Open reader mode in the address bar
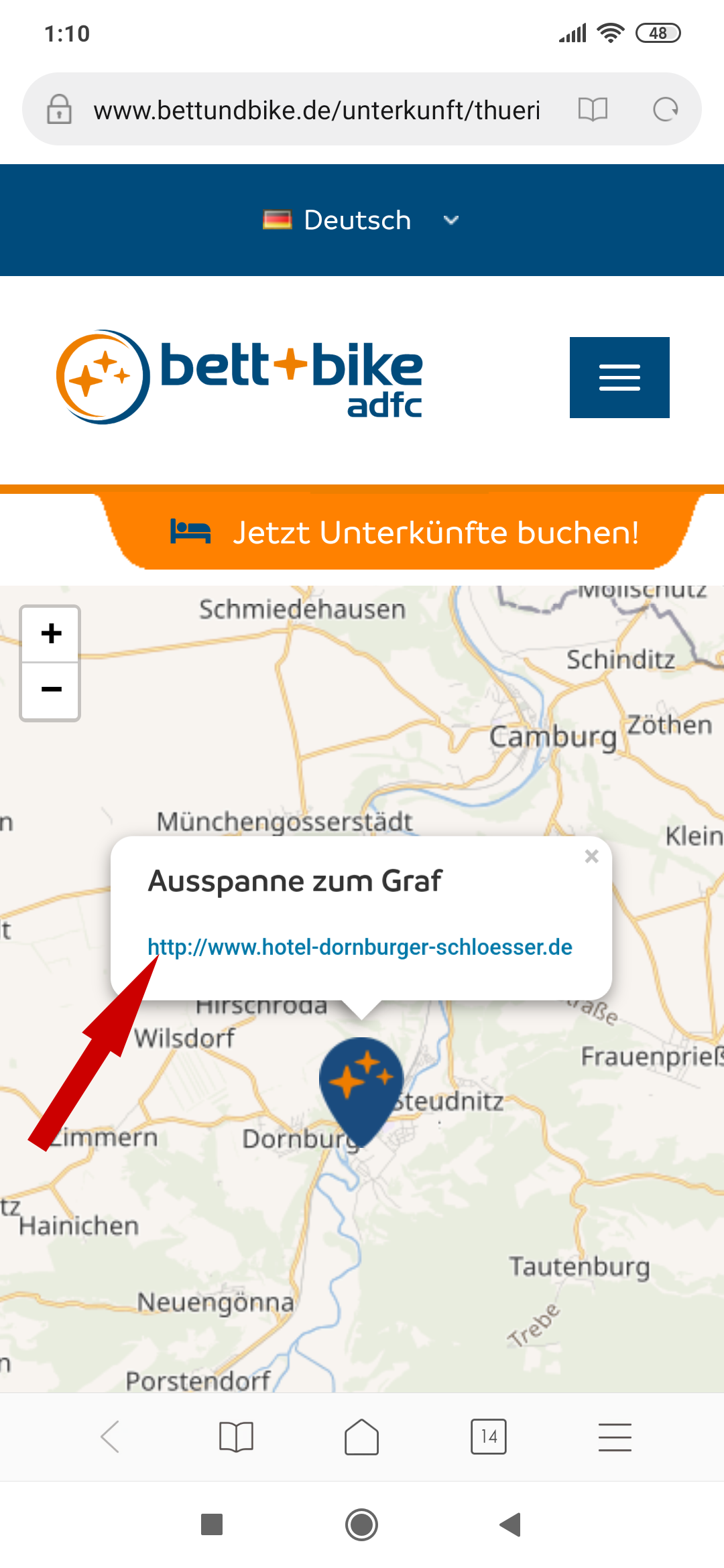This screenshot has width=724, height=1568. point(593,109)
